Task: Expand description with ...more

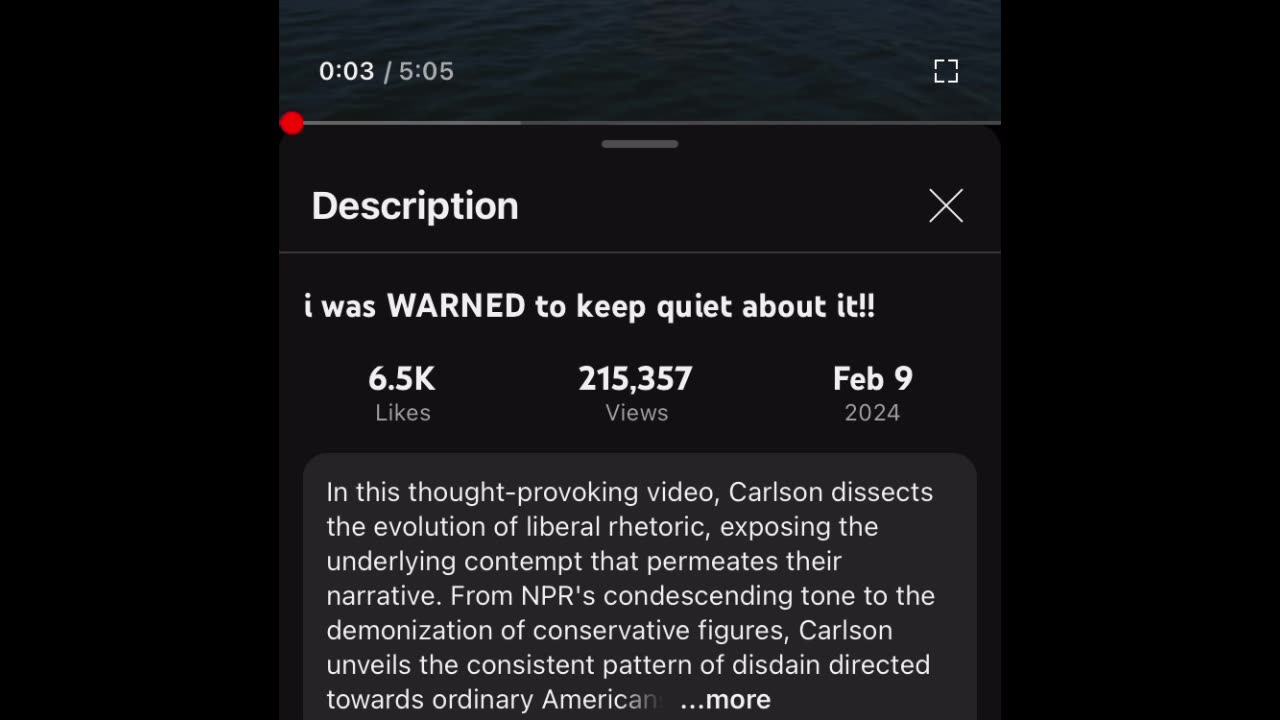Action: click(x=726, y=700)
